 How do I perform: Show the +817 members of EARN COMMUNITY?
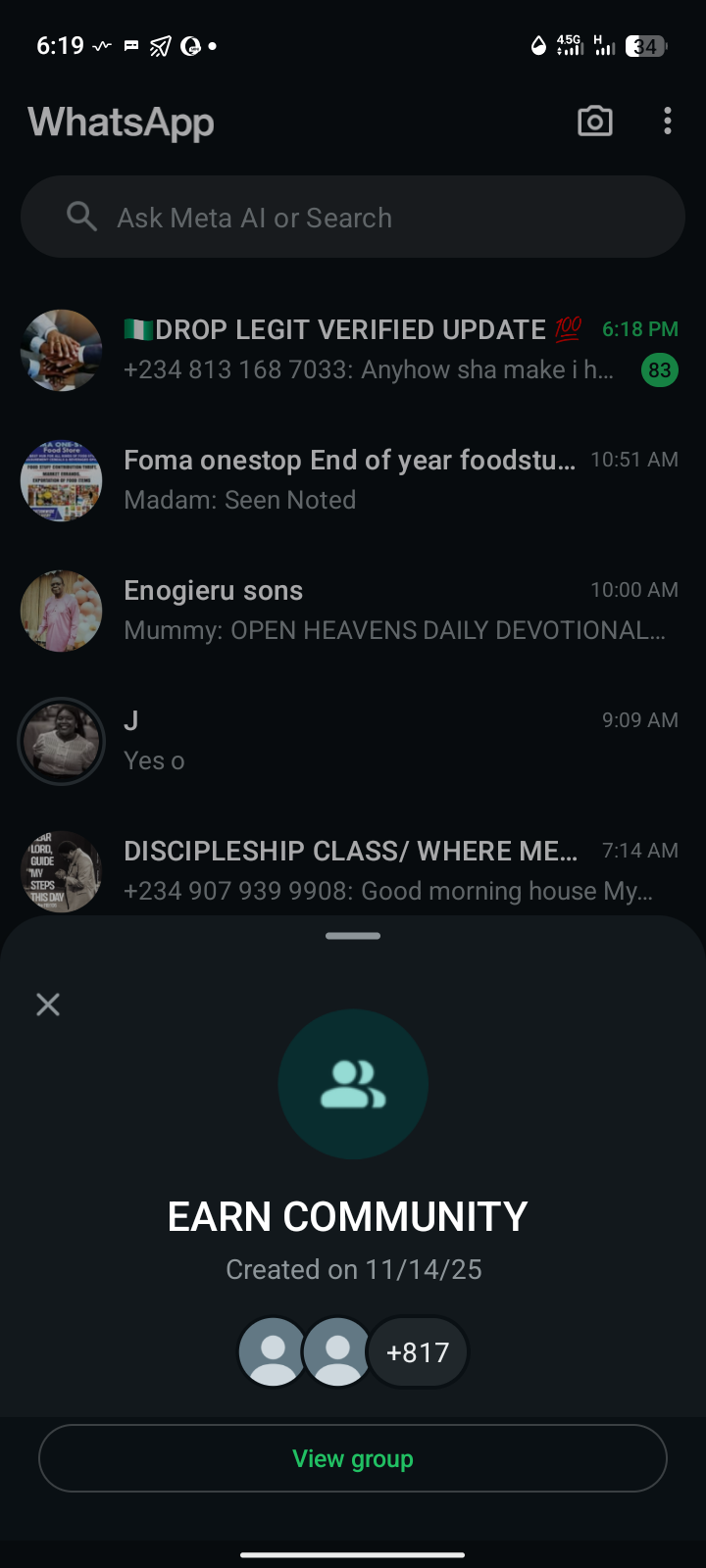(x=418, y=1352)
